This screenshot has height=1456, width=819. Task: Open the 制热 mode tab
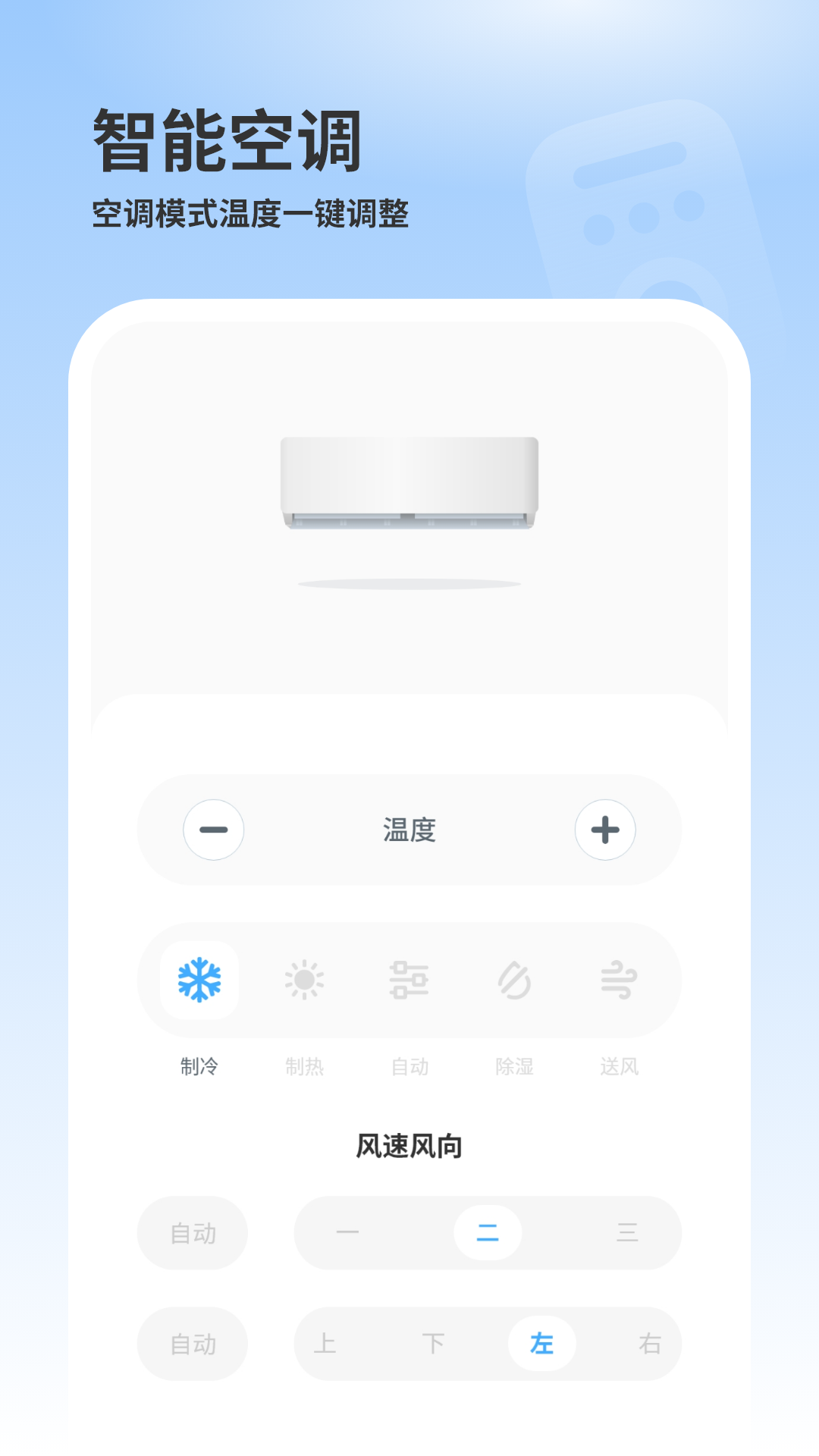pyautogui.click(x=305, y=1066)
